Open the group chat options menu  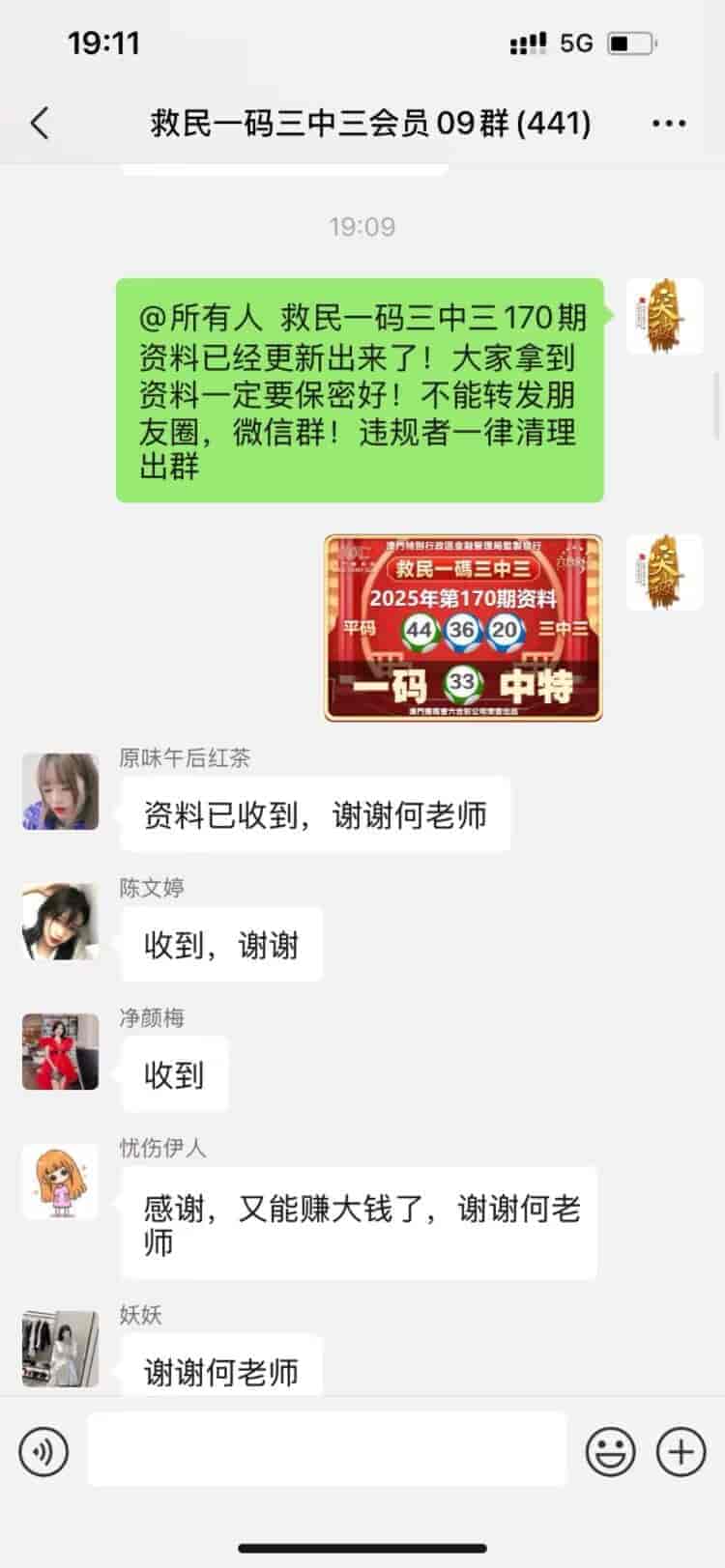669,124
